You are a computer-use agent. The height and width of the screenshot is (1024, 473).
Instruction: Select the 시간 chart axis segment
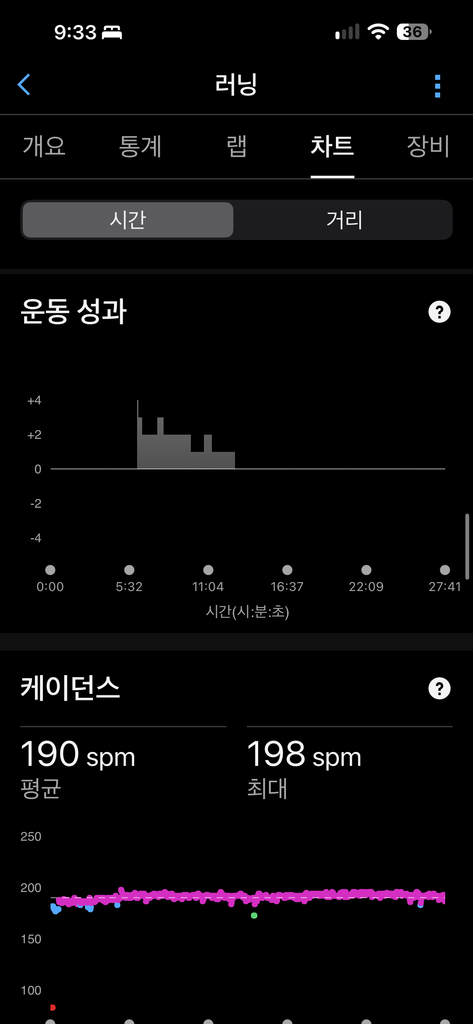(127, 220)
